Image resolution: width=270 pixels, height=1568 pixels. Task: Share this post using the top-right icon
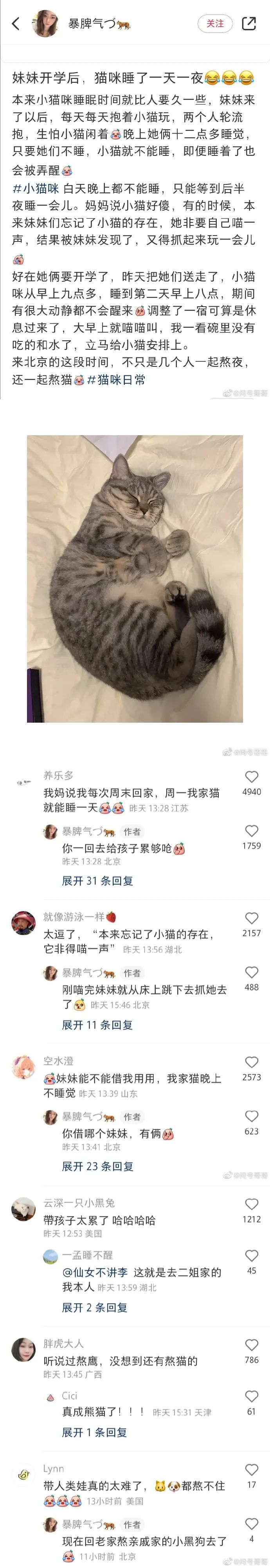248,24
